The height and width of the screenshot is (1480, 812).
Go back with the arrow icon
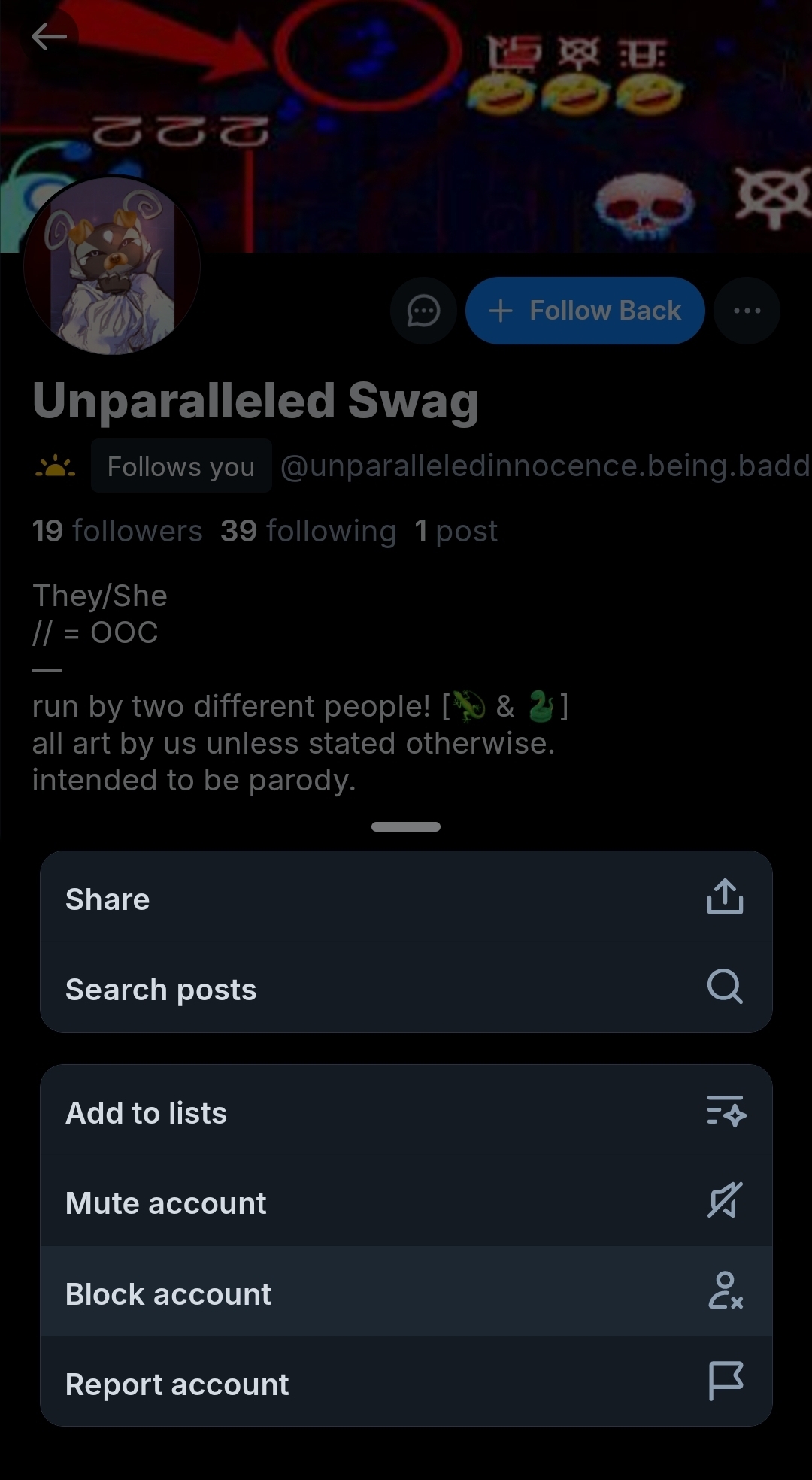(49, 36)
